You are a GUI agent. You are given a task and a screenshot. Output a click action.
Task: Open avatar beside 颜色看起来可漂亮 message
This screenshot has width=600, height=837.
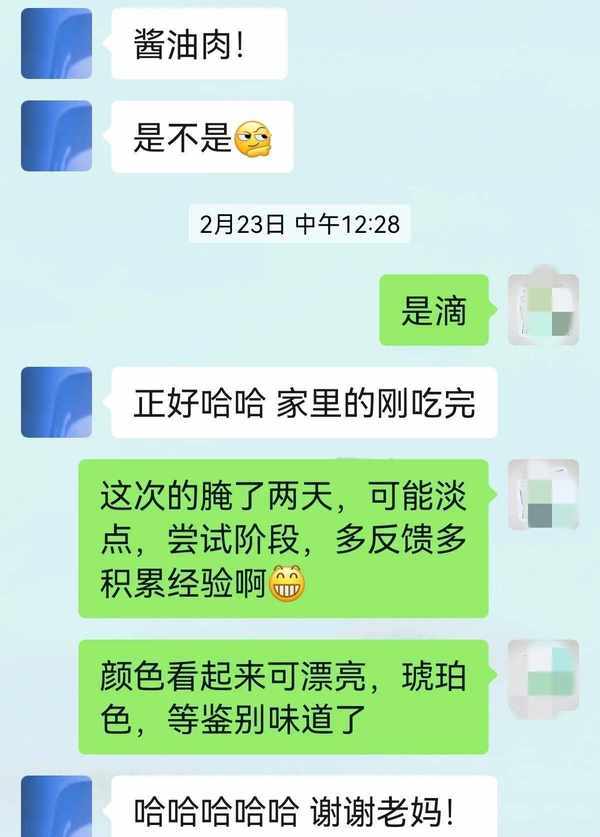click(543, 675)
